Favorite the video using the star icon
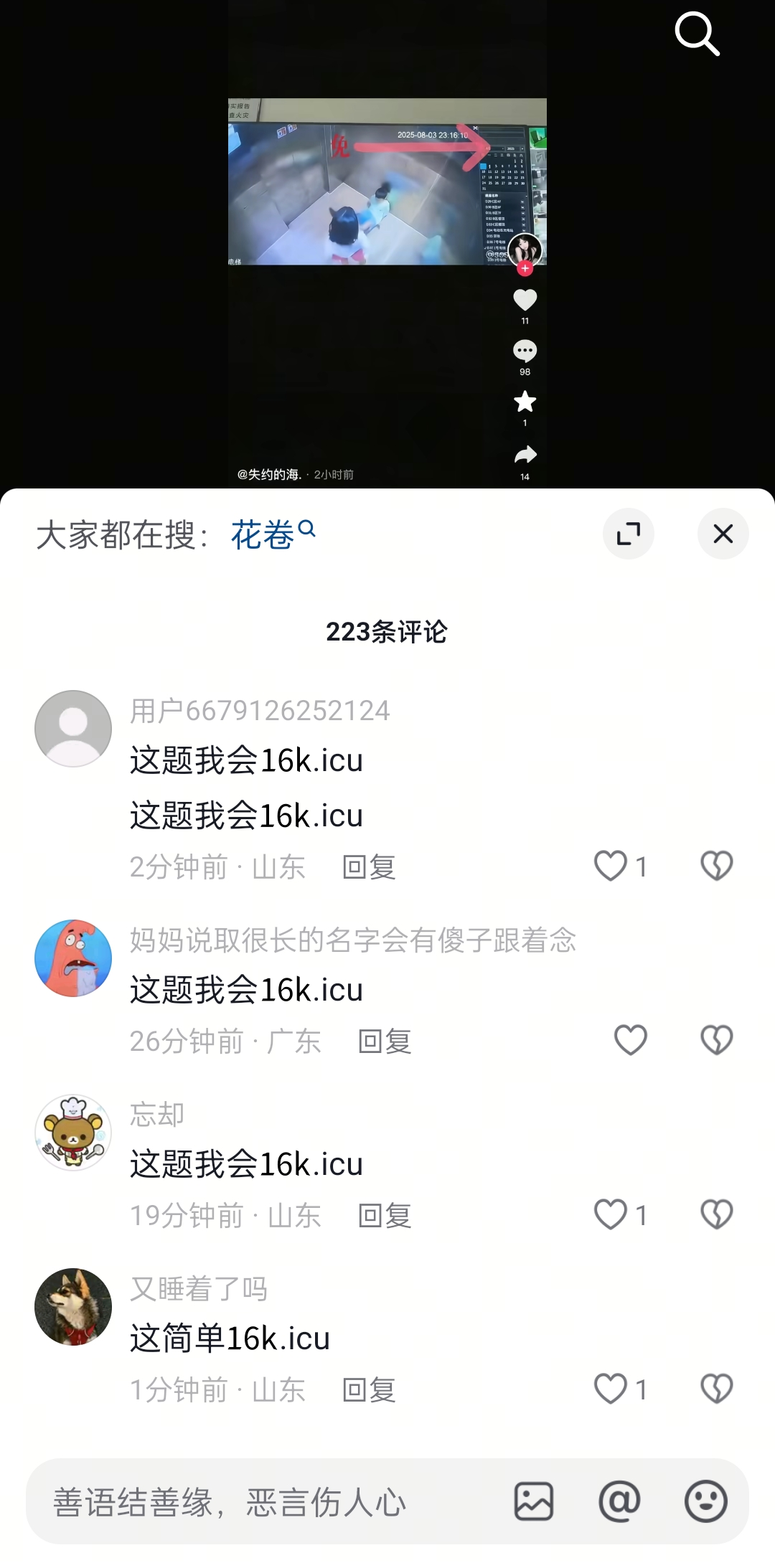Viewport: 775px width, 1568px height. (525, 401)
